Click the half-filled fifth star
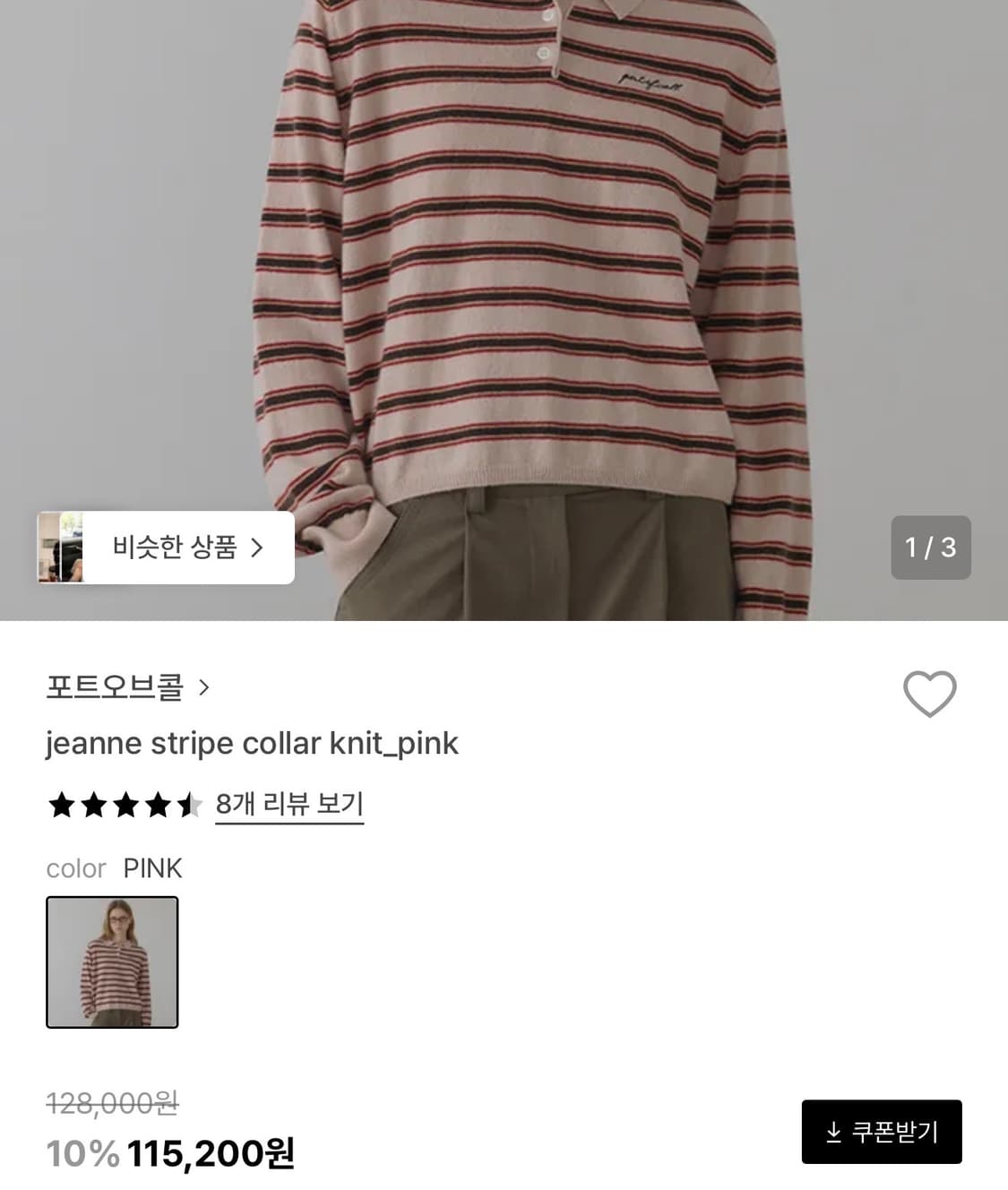 coord(189,806)
